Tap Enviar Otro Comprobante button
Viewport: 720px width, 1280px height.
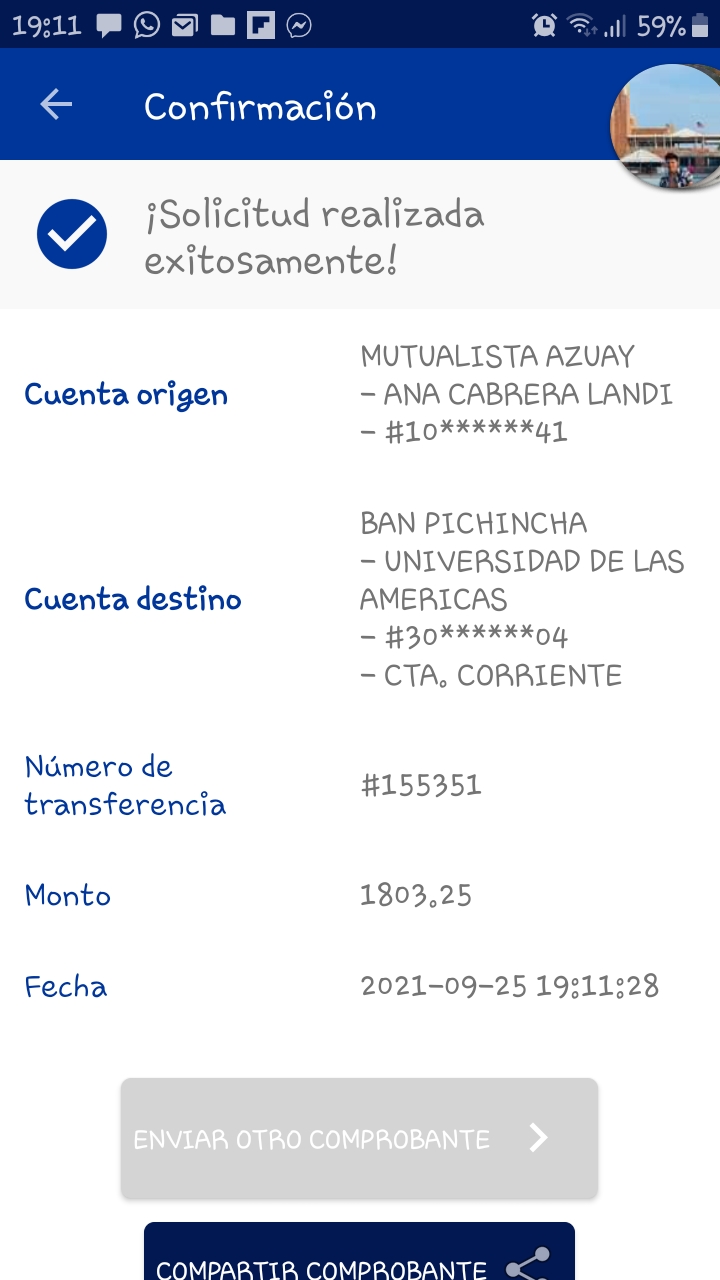[x=359, y=1138]
